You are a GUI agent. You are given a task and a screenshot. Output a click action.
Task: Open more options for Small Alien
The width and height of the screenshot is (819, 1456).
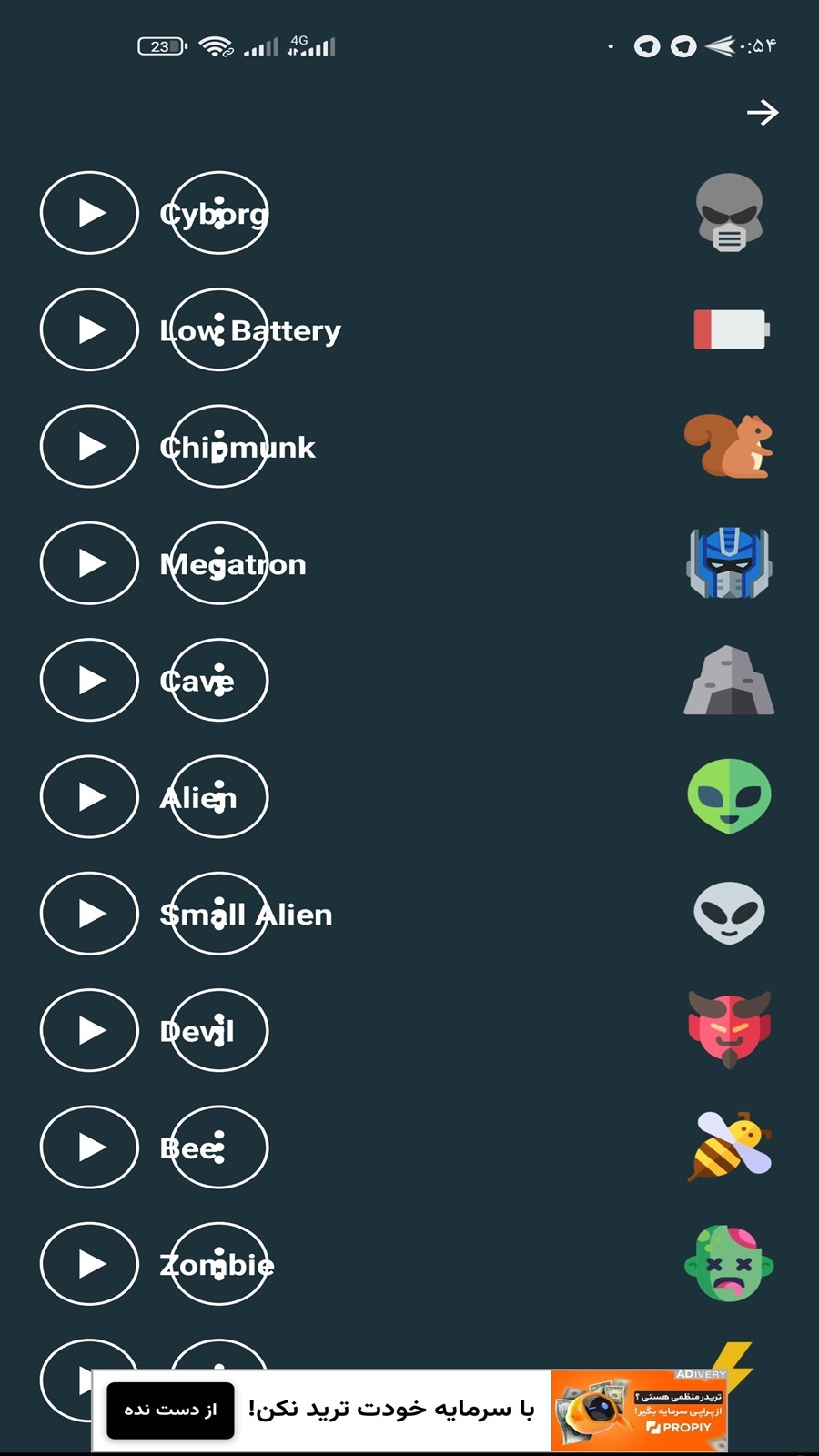point(219,914)
